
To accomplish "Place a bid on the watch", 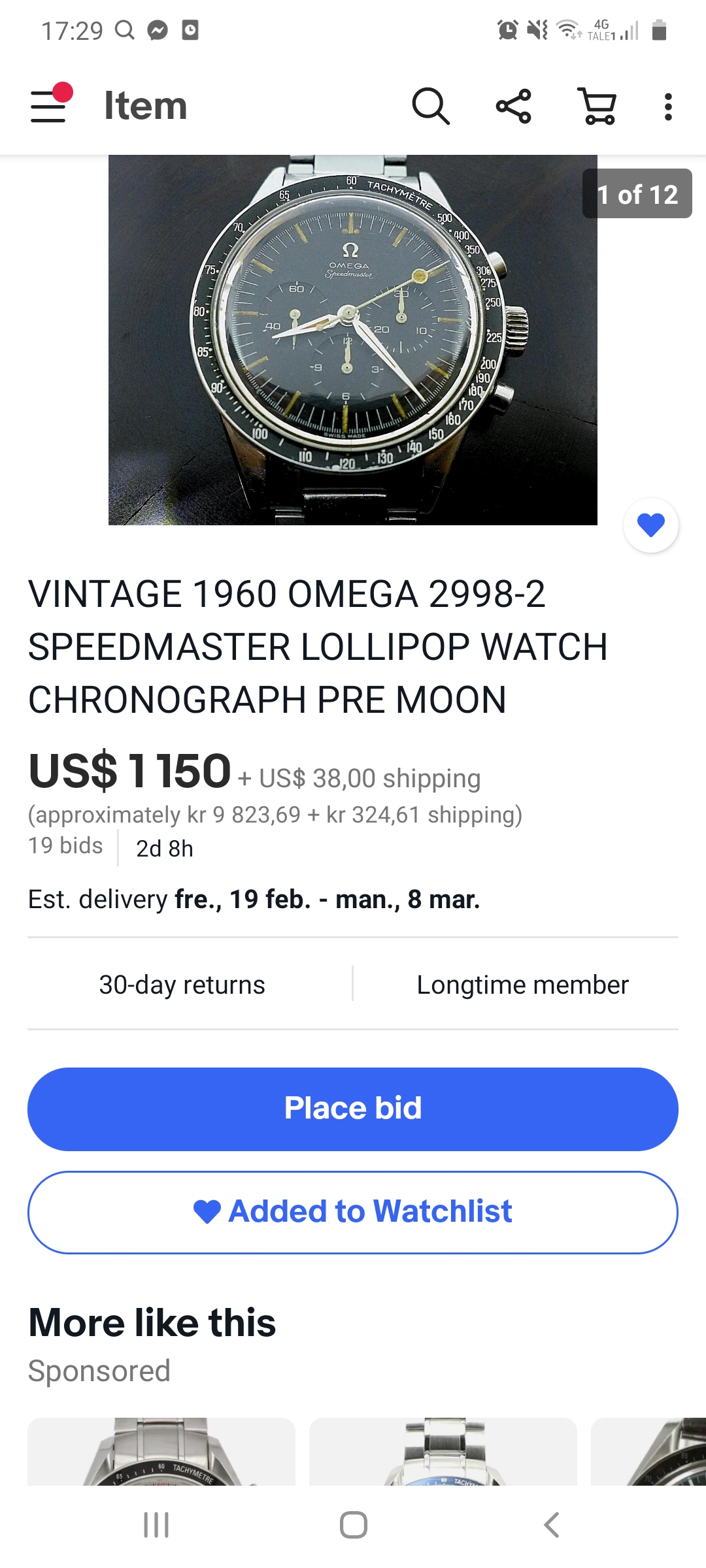I will (x=353, y=1109).
